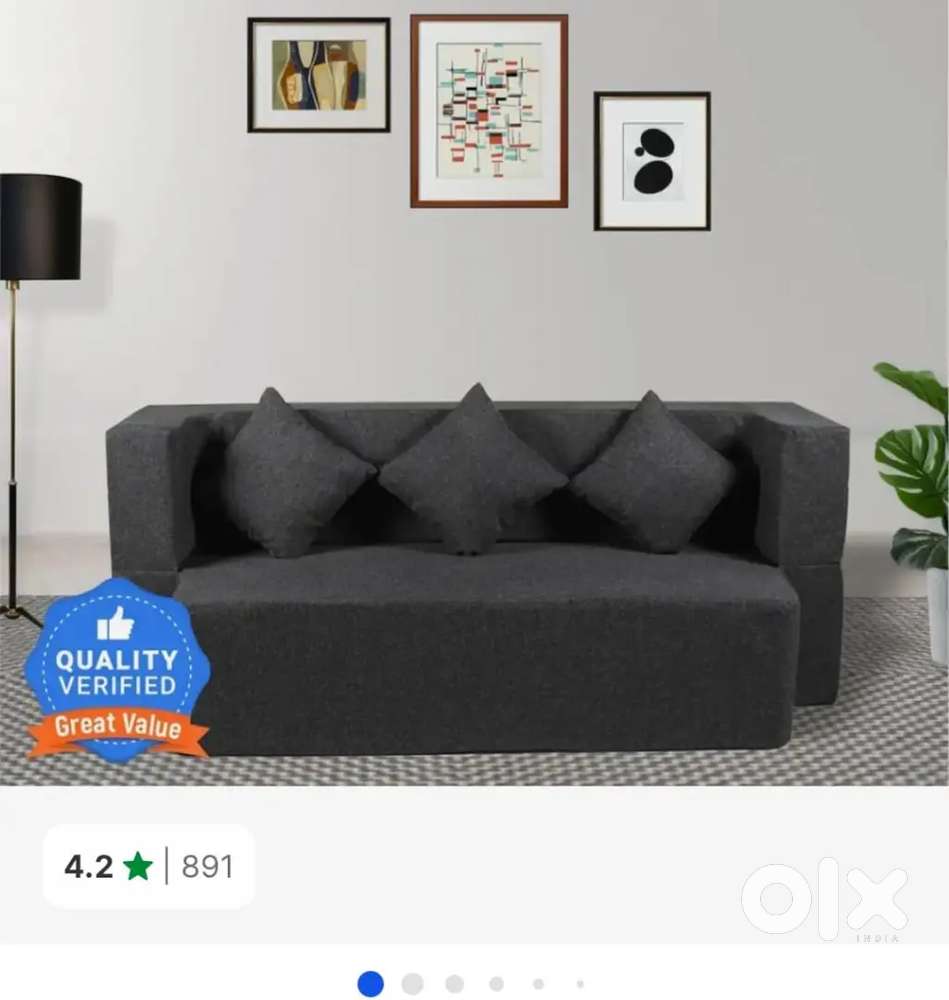The height and width of the screenshot is (1000, 949).
Task: Click the green star rating icon
Action: click(137, 868)
